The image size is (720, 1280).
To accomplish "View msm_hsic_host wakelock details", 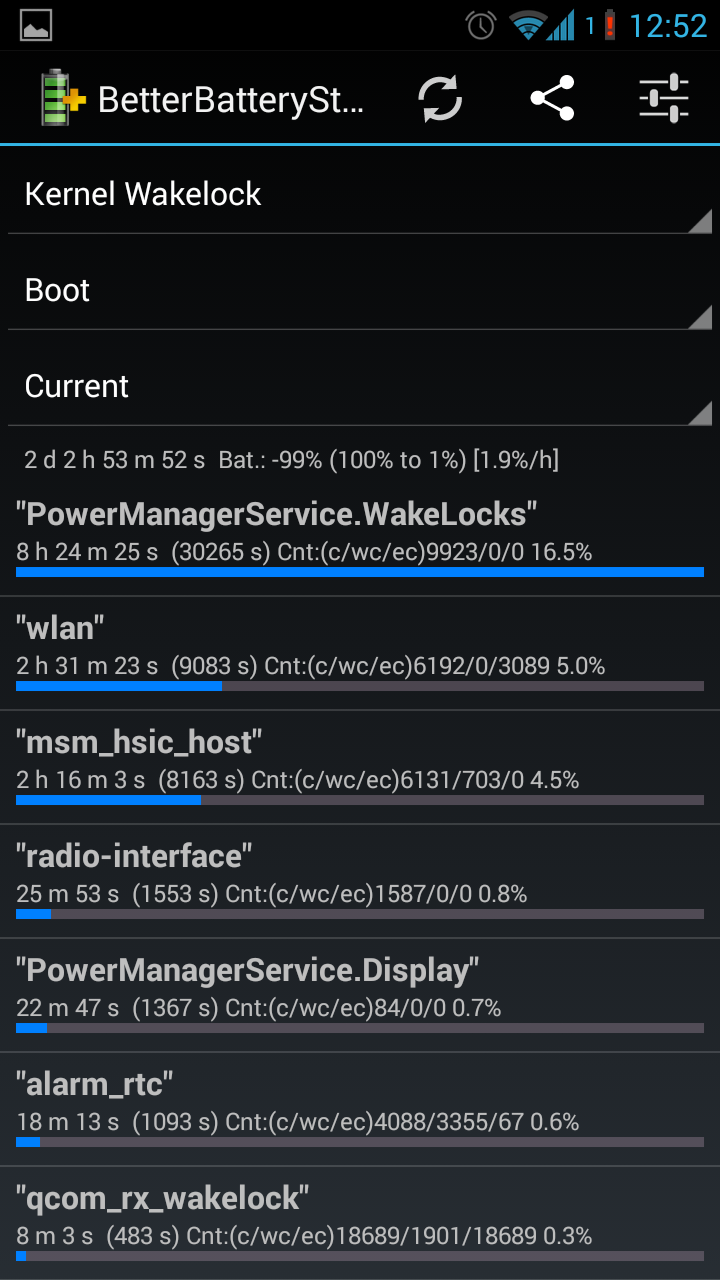I will click(360, 768).
